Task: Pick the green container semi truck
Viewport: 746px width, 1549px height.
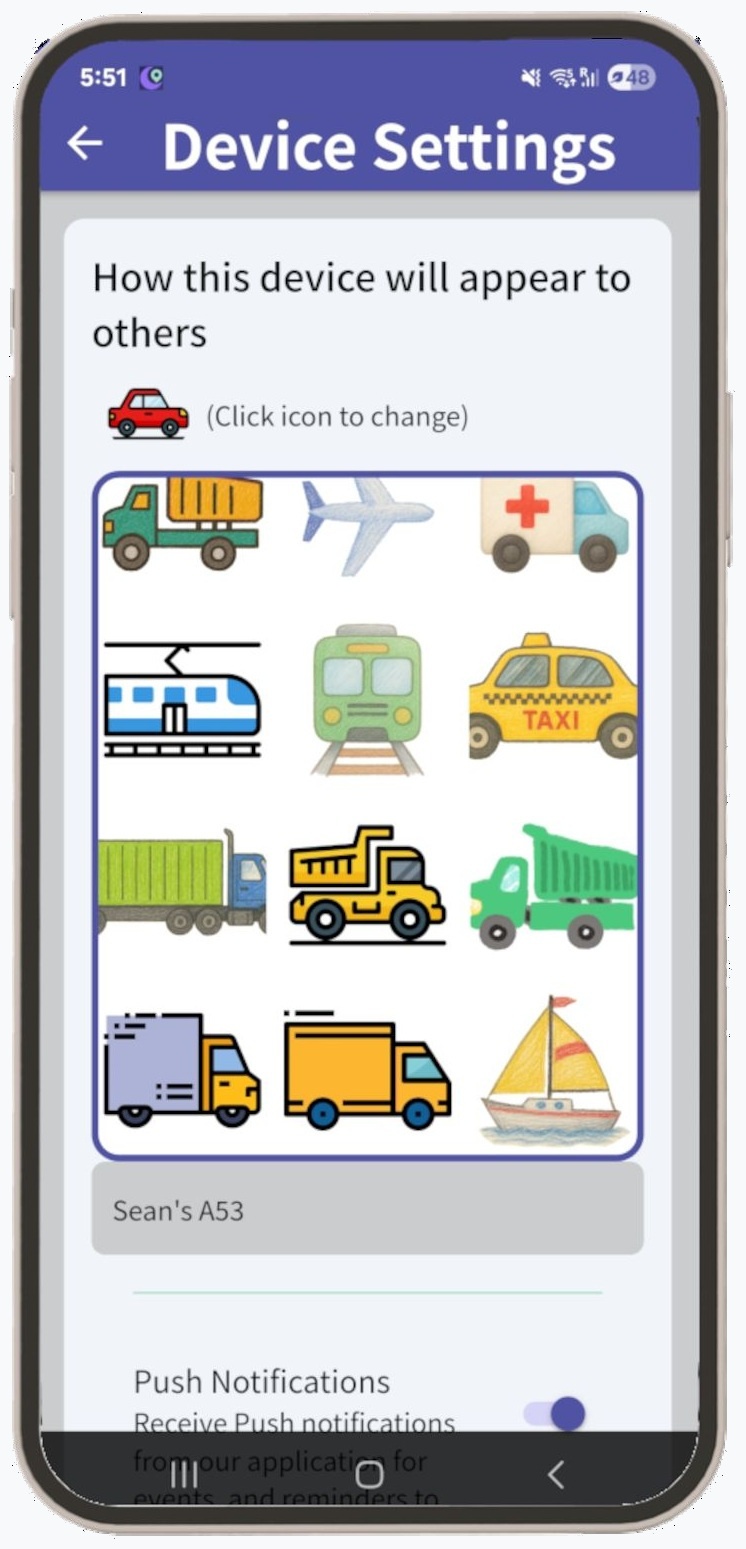Action: pos(182,882)
